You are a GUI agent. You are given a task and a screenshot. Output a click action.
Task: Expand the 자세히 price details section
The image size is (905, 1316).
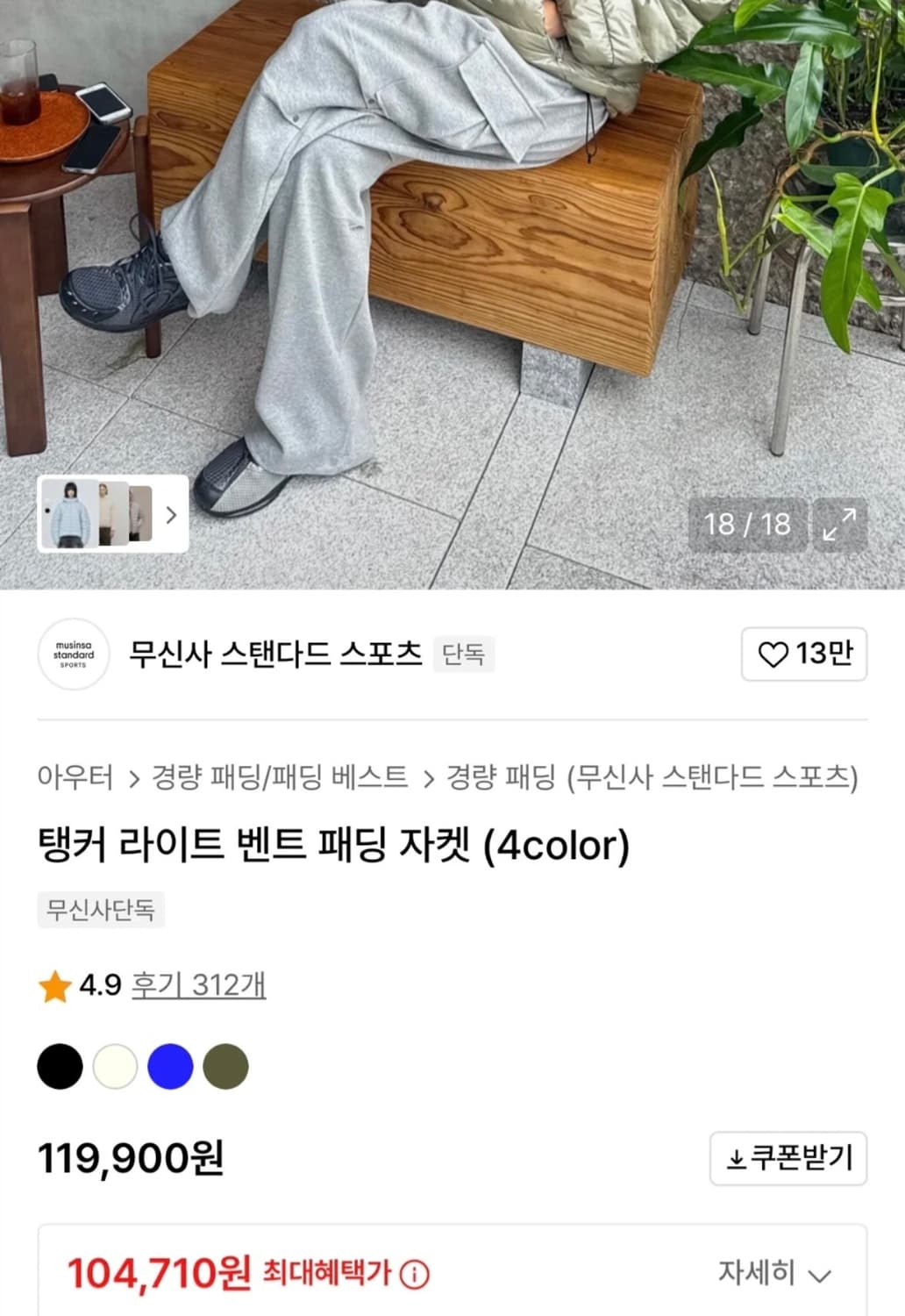click(x=759, y=1273)
